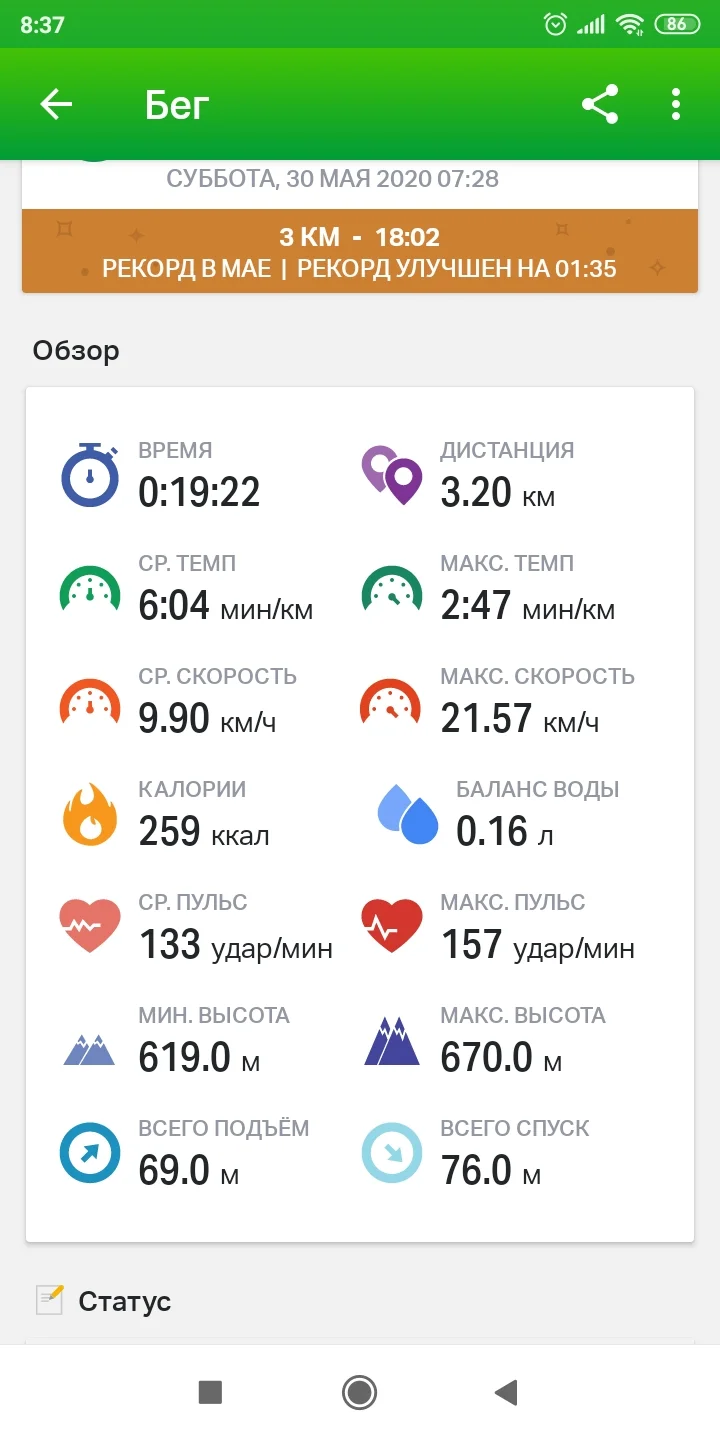Tap the Android back navigation button

point(506,1391)
